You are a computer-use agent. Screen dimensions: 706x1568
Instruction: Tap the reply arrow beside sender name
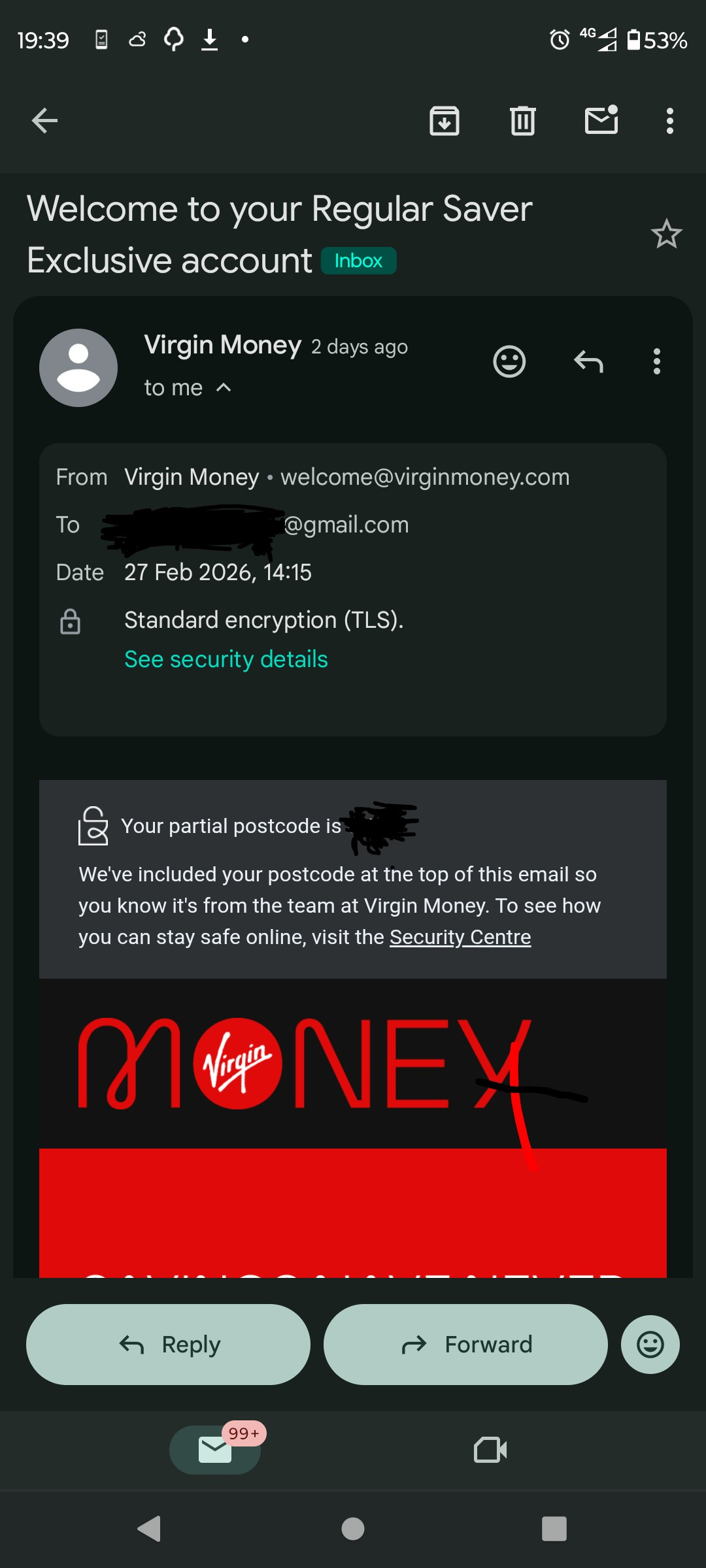click(588, 361)
